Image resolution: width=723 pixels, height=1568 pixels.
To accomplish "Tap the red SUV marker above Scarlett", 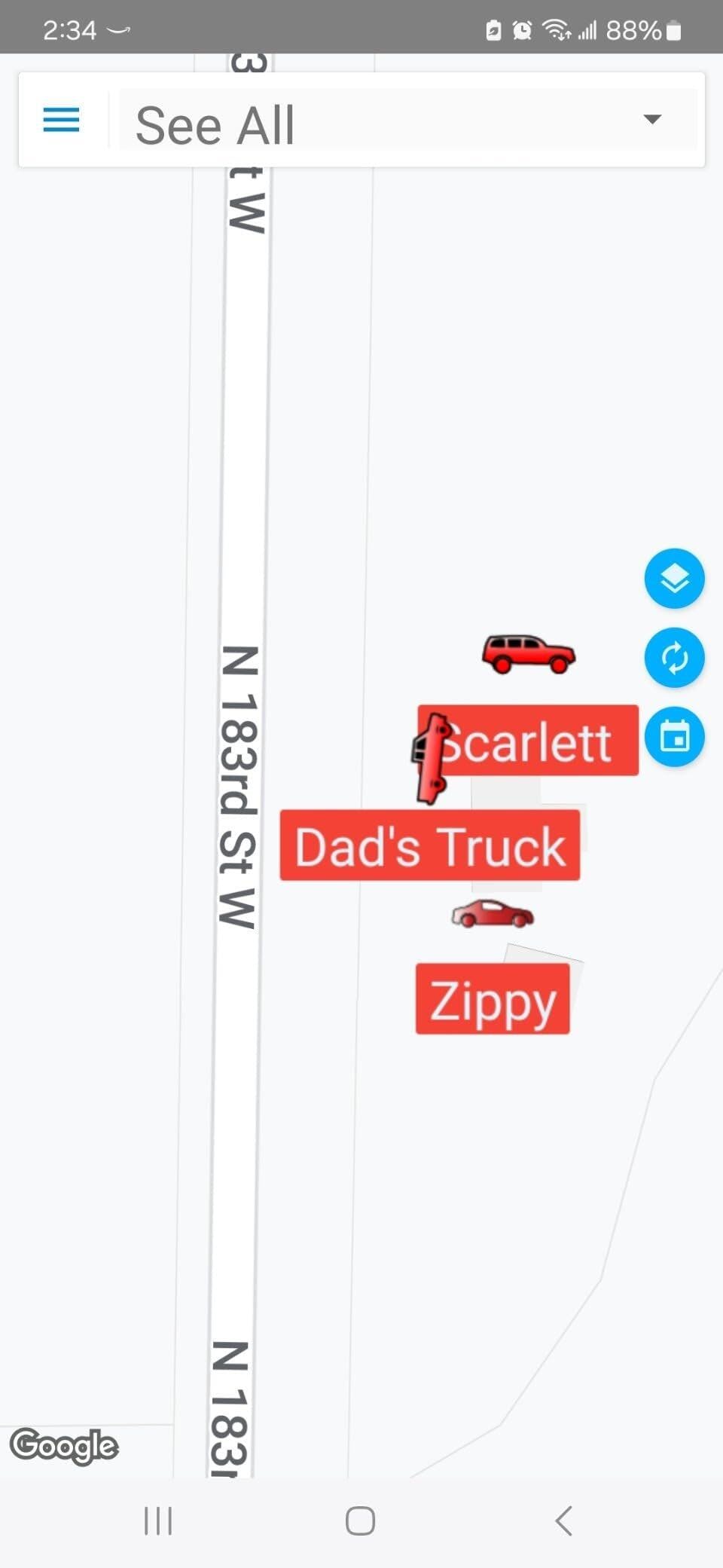I will pos(528,654).
